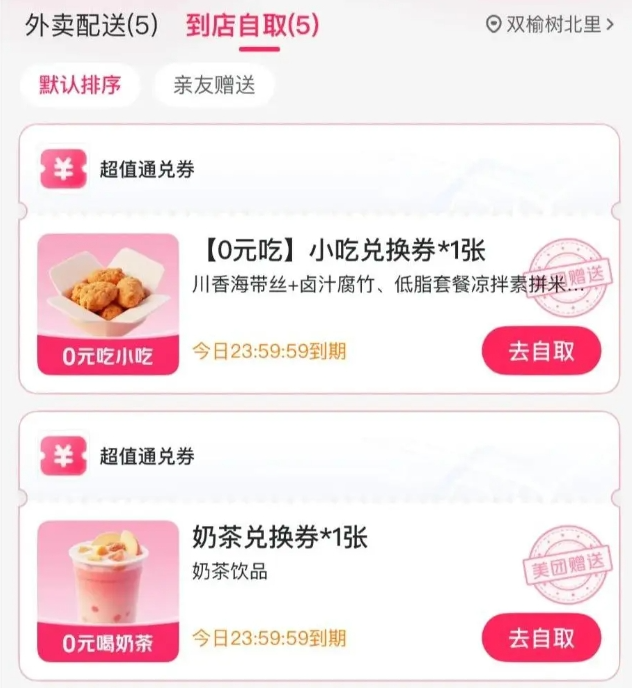Image resolution: width=632 pixels, height=688 pixels.
Task: Filter by 亲友赠送
Action: point(214,85)
